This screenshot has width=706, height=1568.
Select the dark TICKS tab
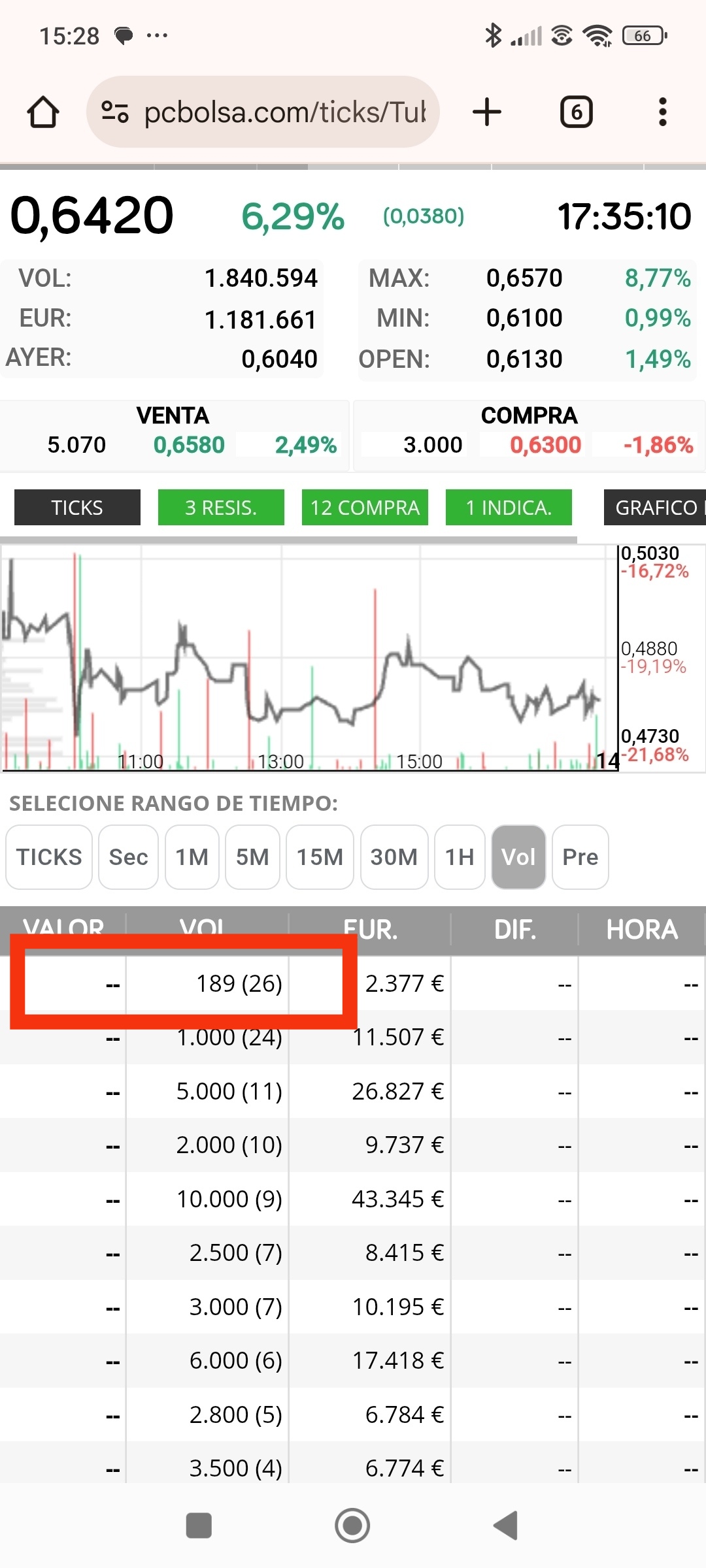77,507
